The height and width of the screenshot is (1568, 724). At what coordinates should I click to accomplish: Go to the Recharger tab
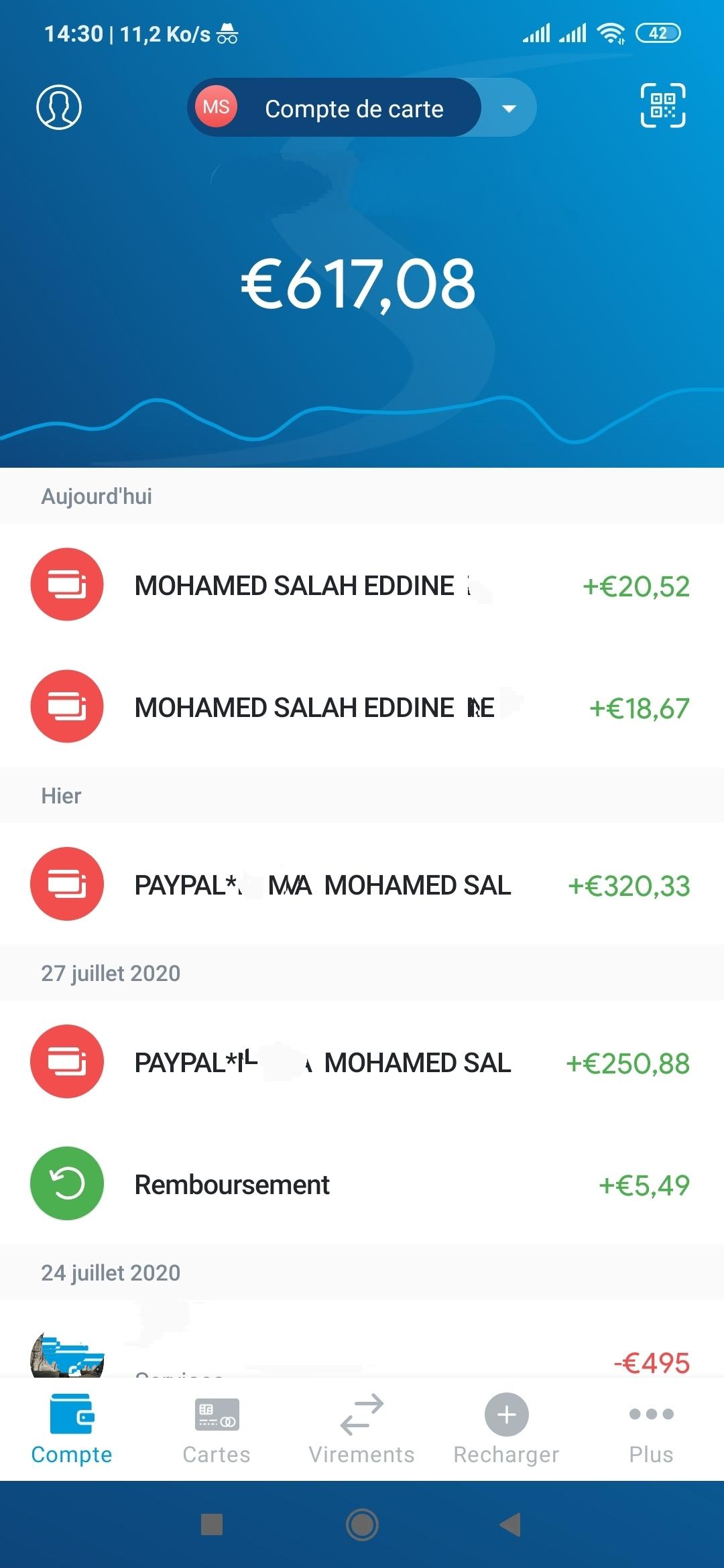(x=507, y=1431)
